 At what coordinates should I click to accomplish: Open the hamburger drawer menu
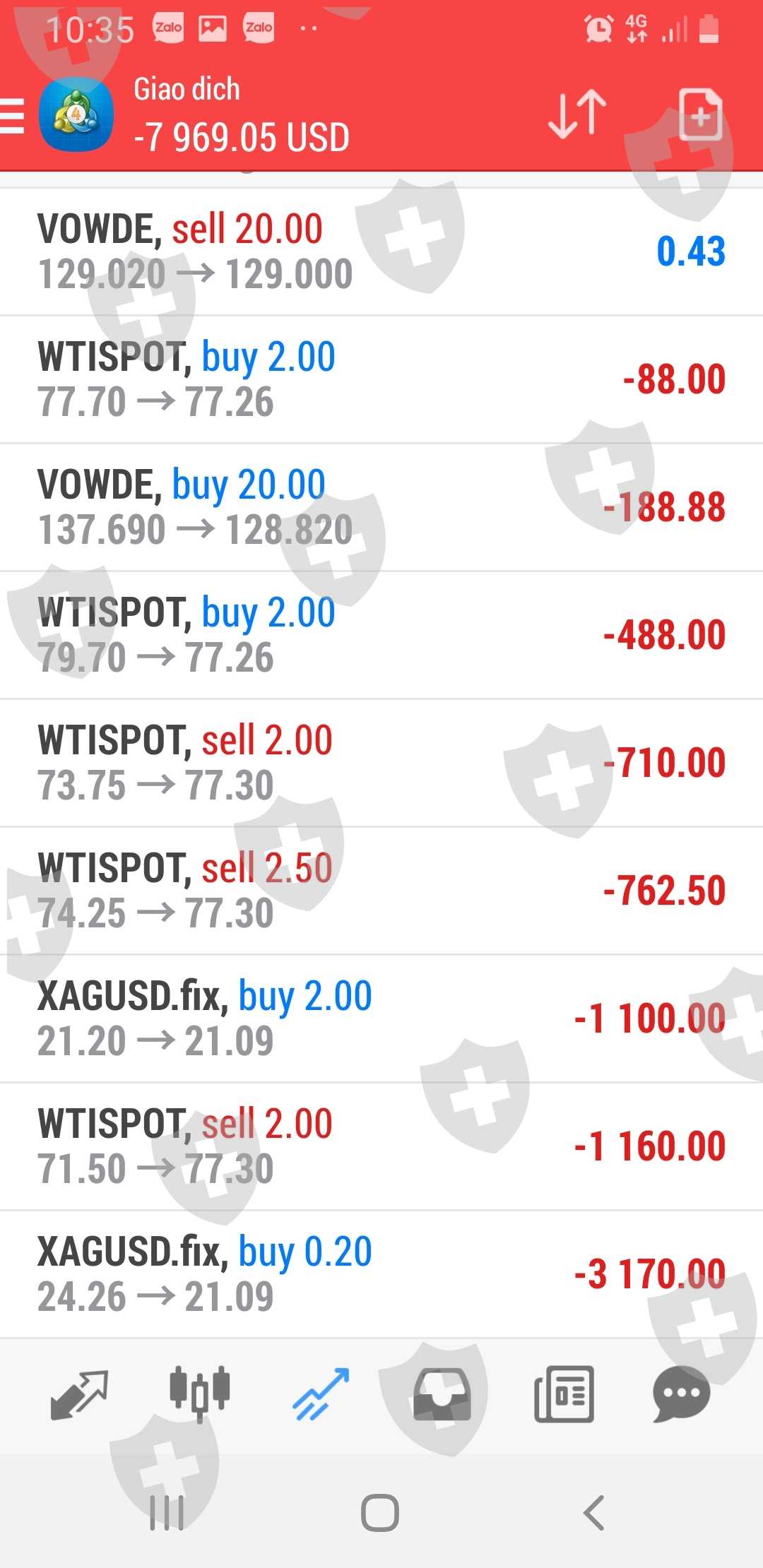[x=13, y=115]
